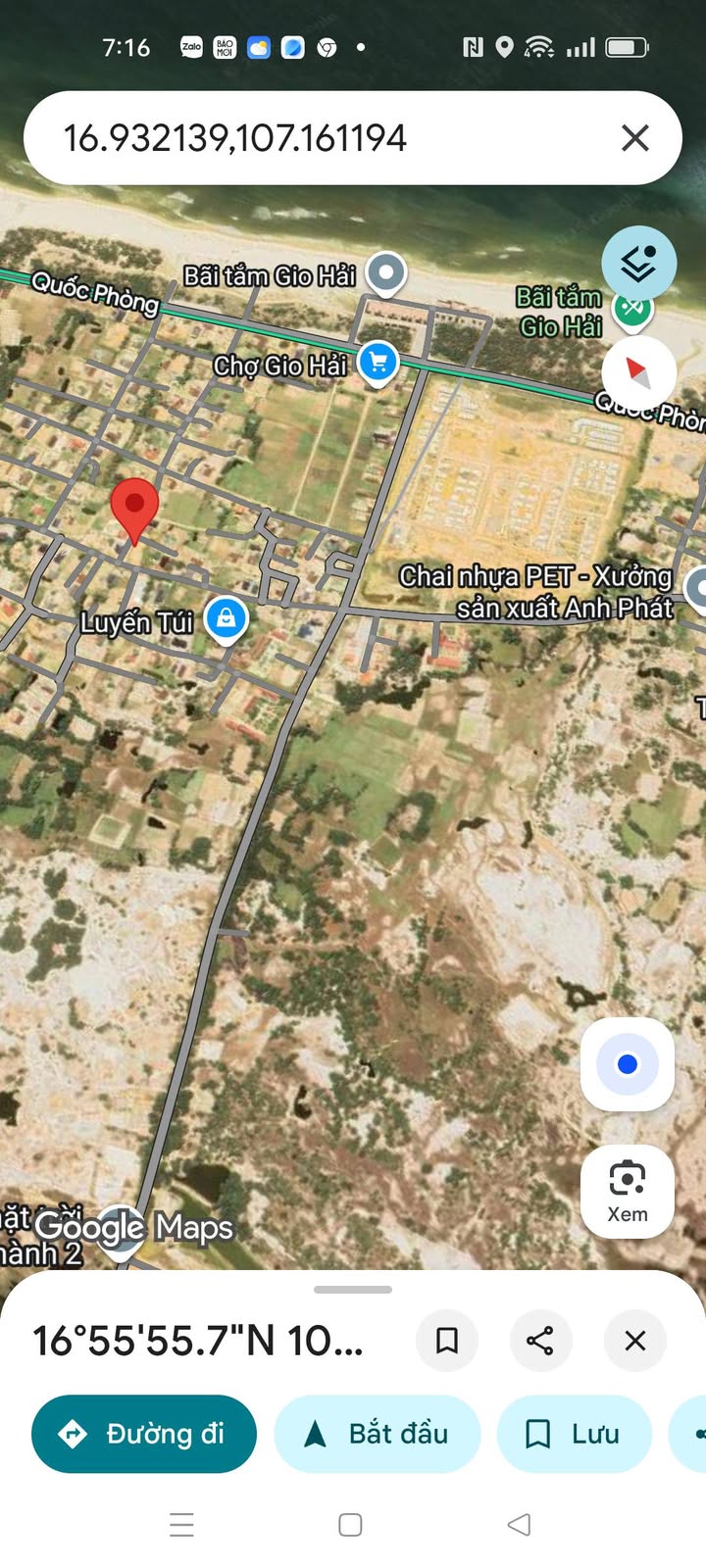
Task: Select the Luyến Túi shop marker
Action: (x=227, y=619)
